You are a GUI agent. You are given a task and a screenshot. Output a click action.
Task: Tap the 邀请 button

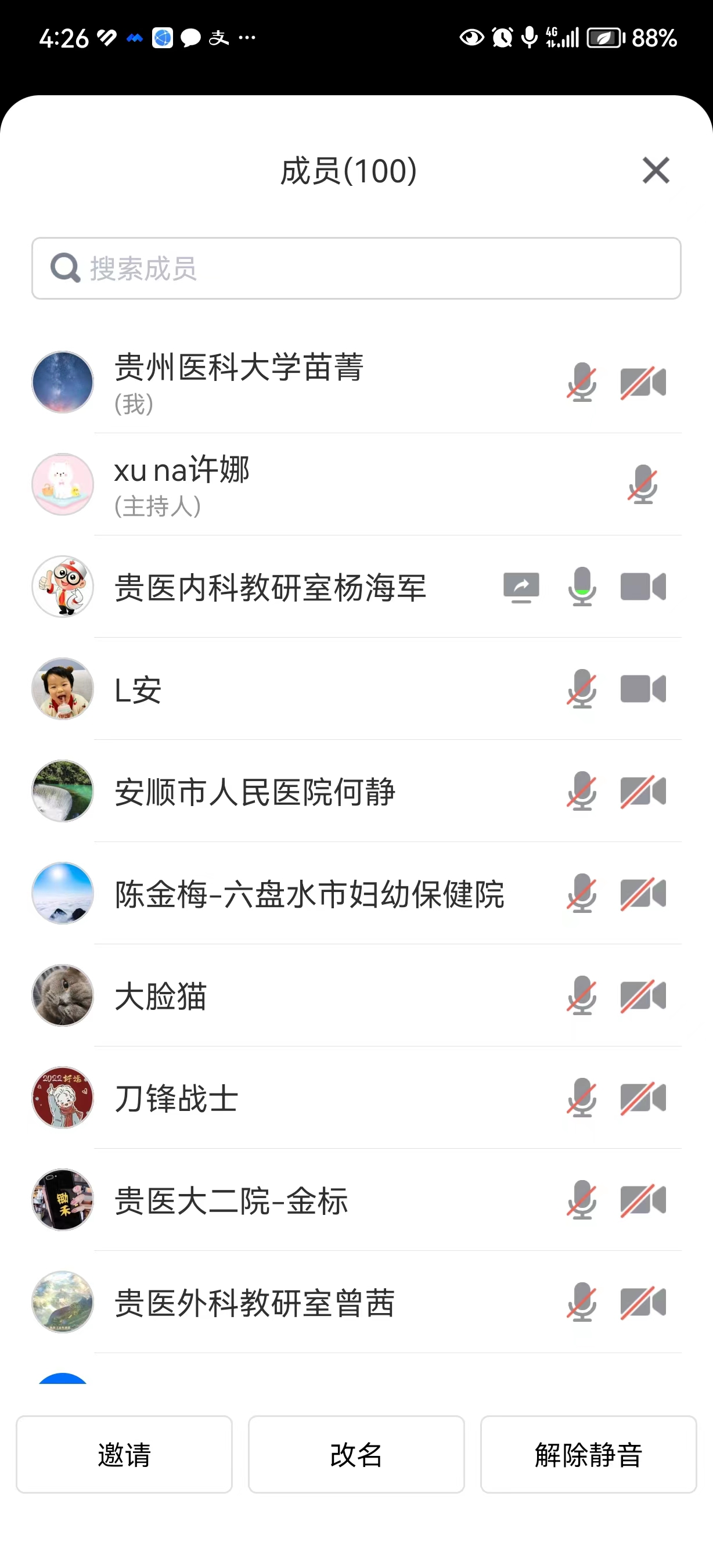coord(124,1454)
